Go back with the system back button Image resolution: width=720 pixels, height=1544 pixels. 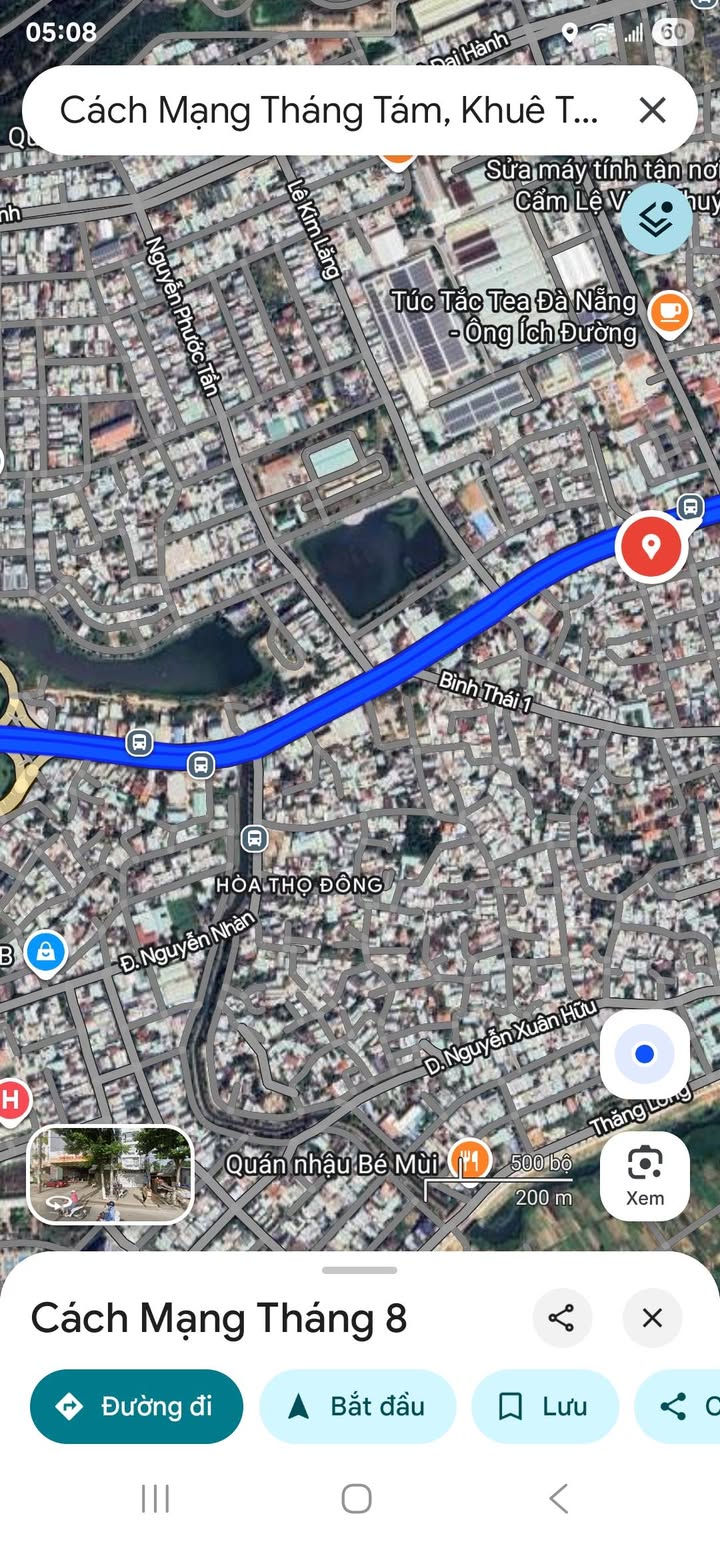559,1498
